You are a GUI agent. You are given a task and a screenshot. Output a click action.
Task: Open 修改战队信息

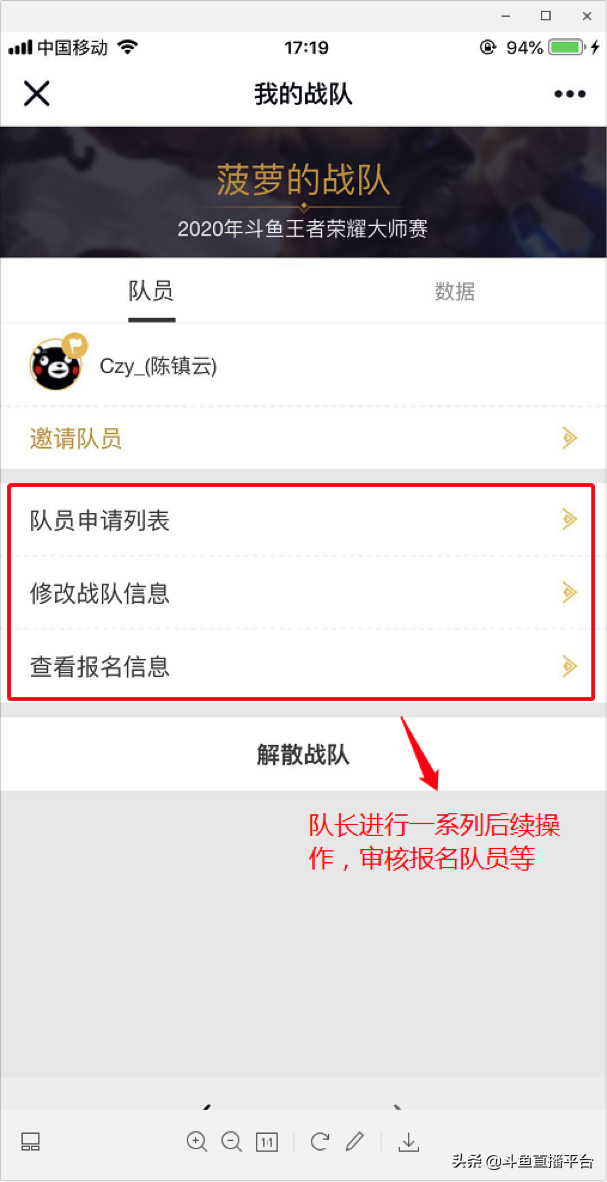303,593
